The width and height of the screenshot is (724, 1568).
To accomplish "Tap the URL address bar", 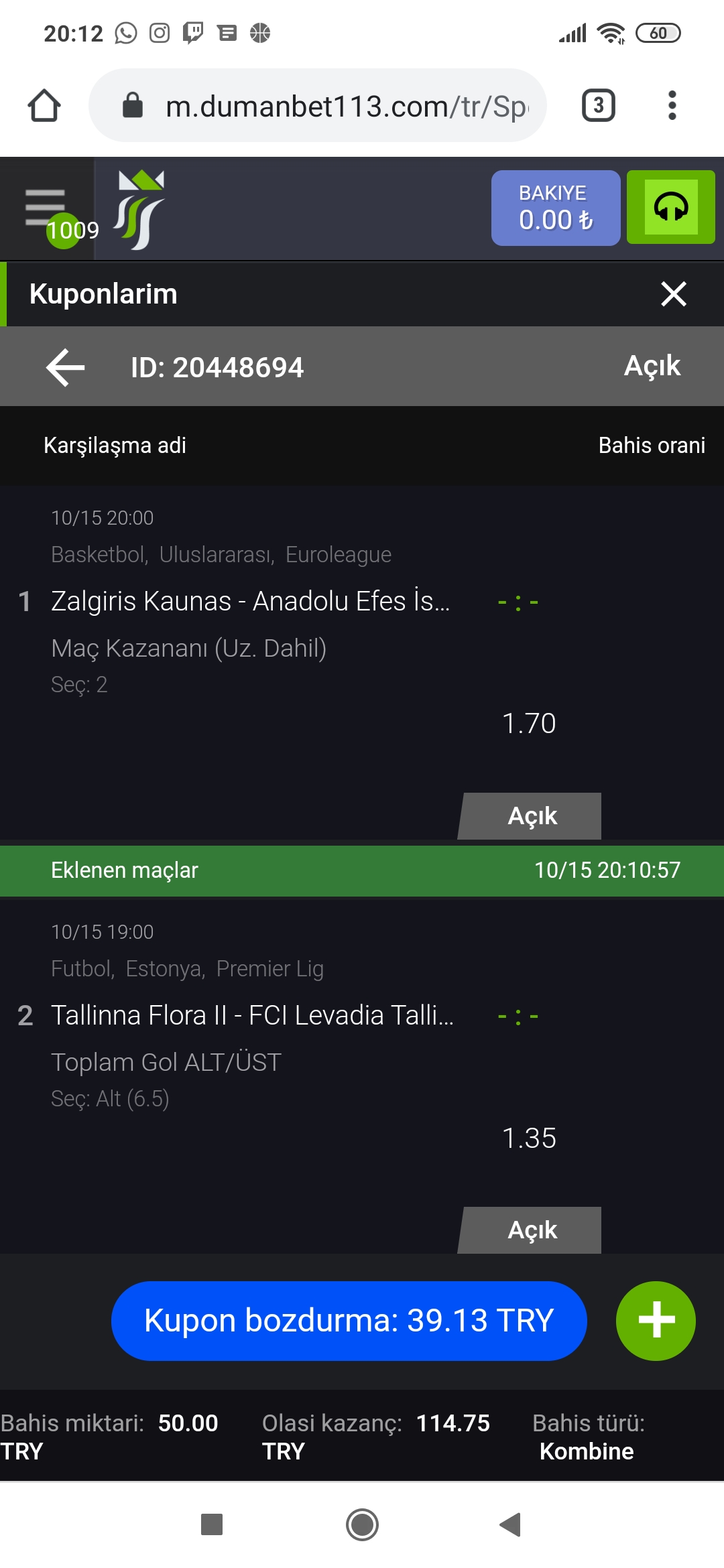I will [x=318, y=106].
